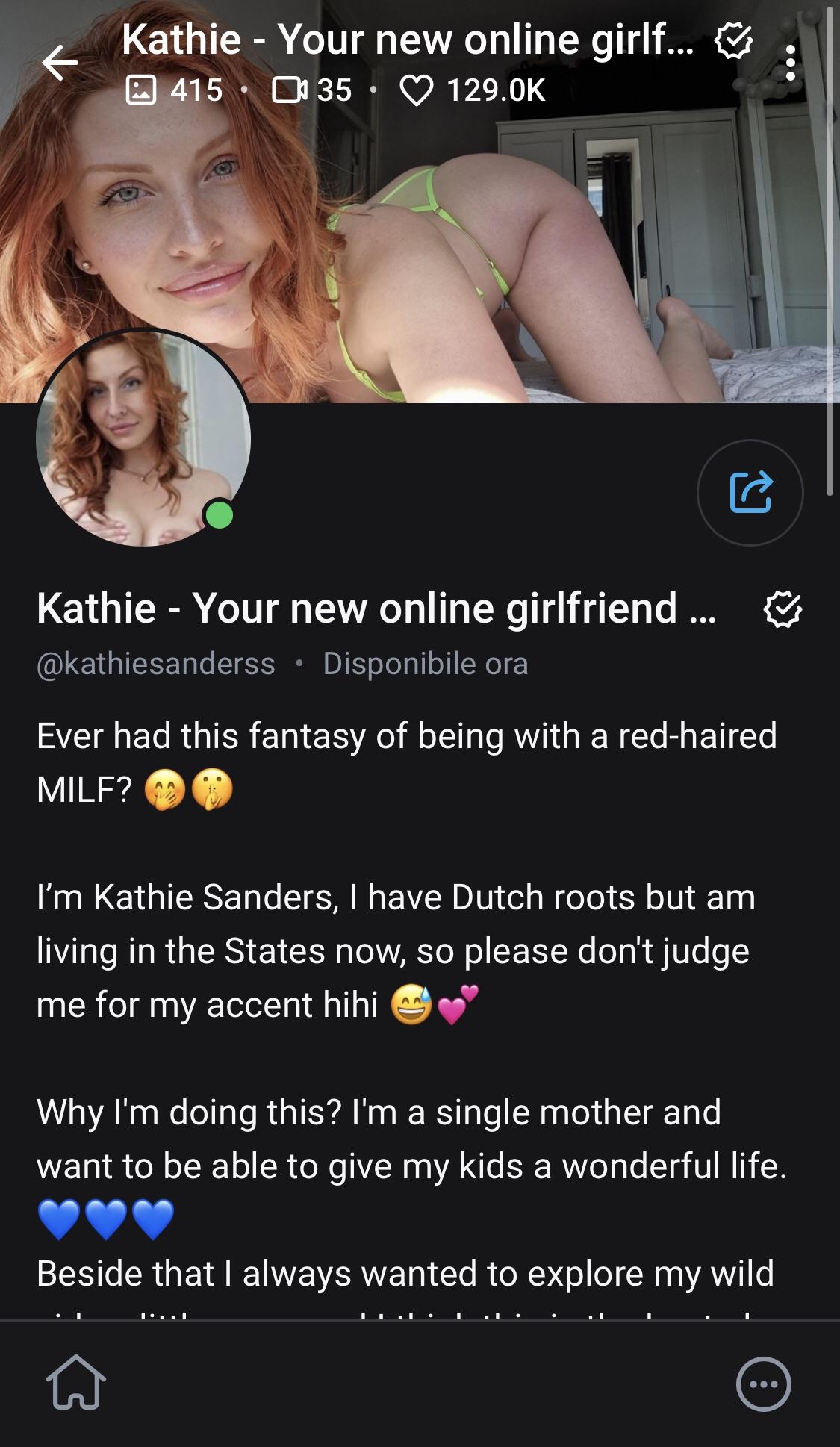Go to the home tab
The image size is (840, 1447).
(x=75, y=1383)
